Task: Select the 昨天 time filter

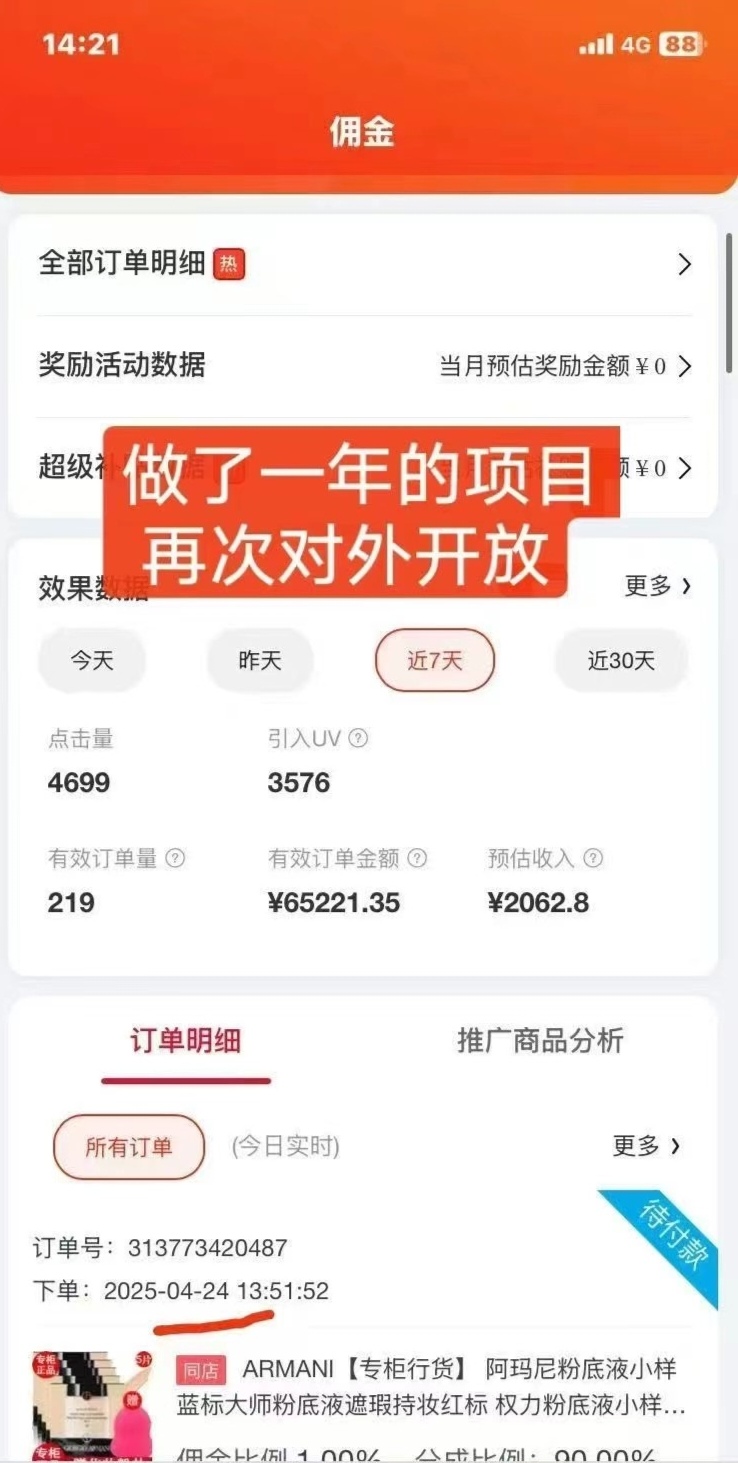Action: coord(260,660)
